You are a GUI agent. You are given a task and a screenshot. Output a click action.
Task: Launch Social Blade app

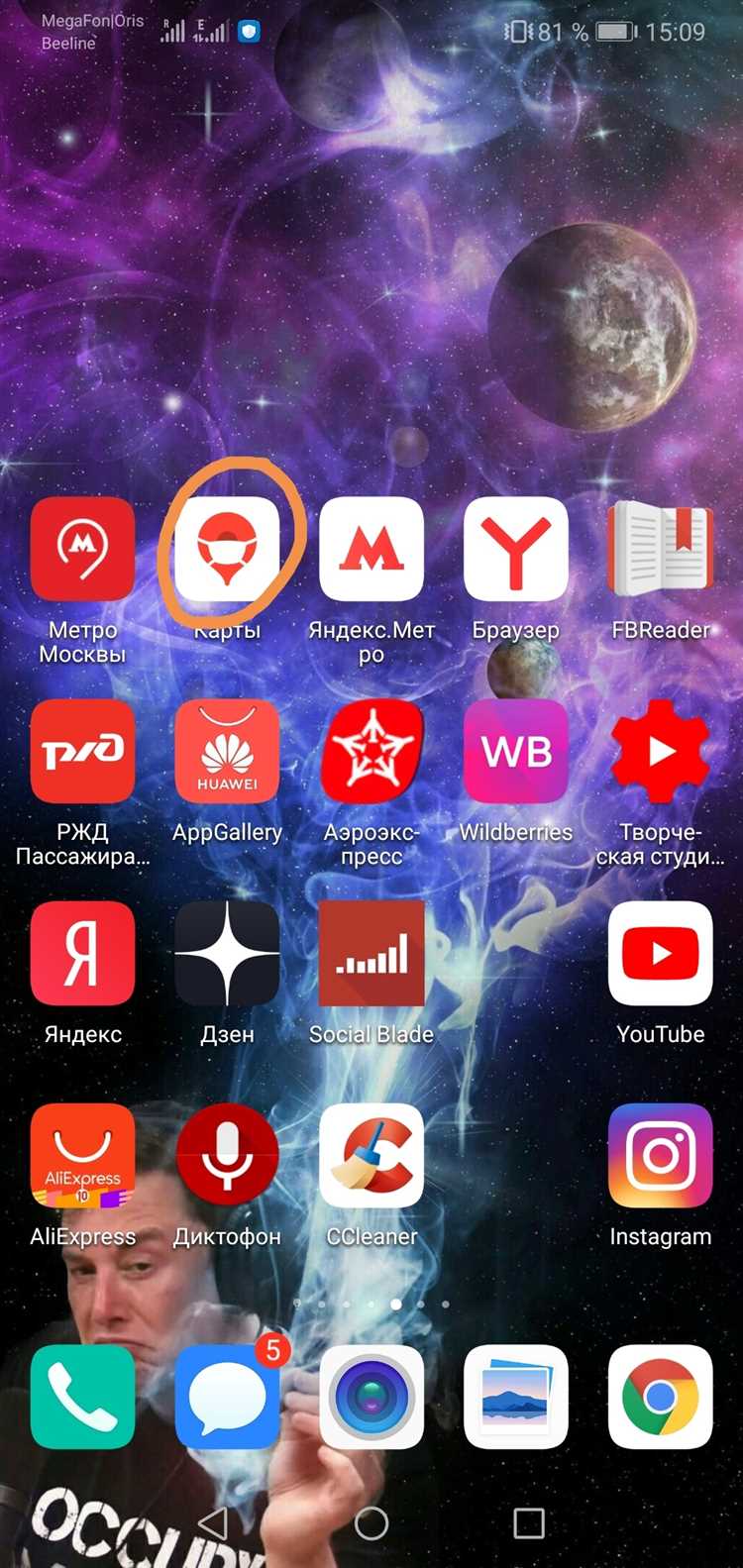(371, 953)
